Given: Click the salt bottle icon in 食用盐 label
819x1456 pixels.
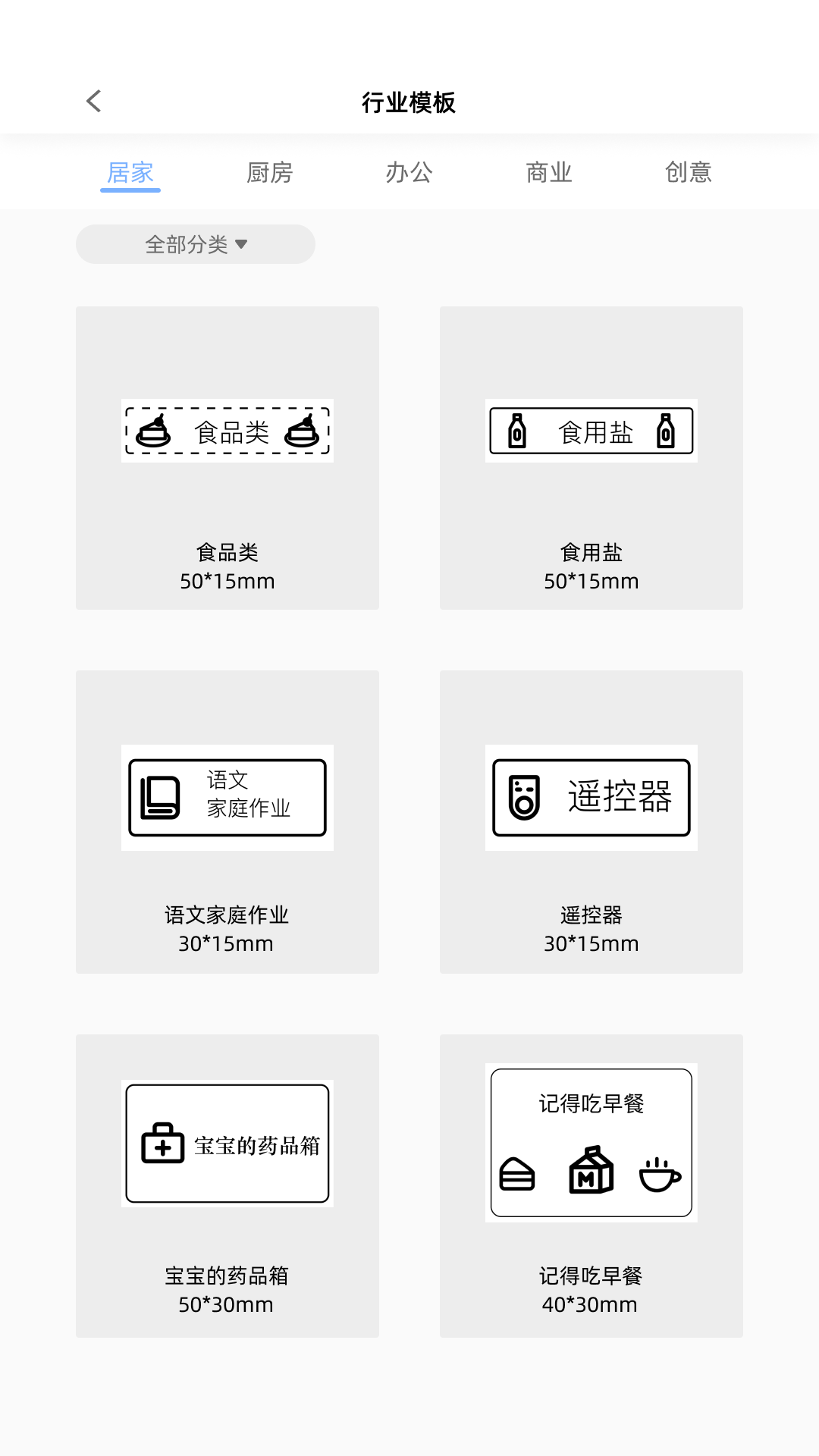Looking at the screenshot, I should tap(516, 431).
